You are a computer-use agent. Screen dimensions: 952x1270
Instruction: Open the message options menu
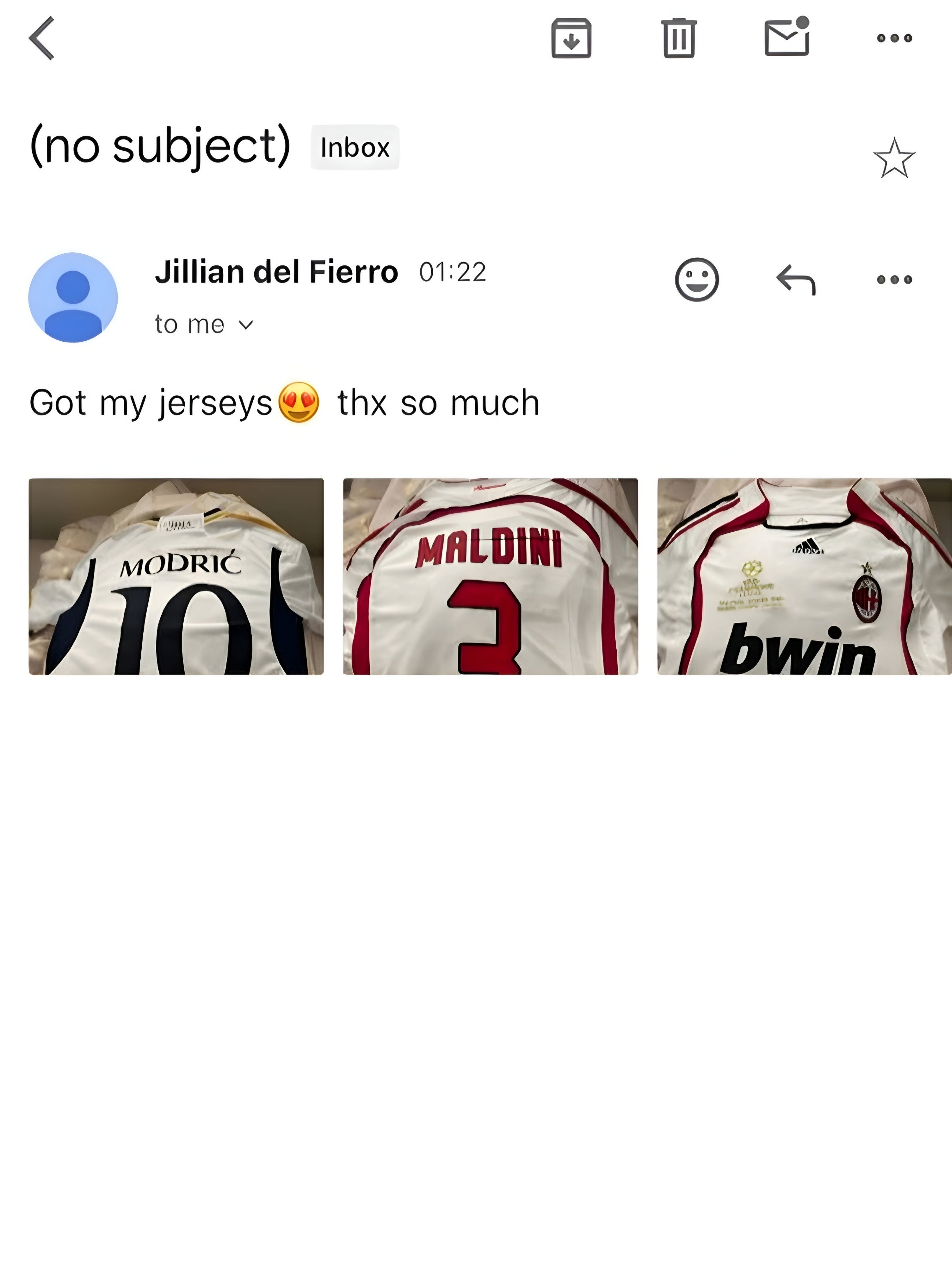point(894,280)
